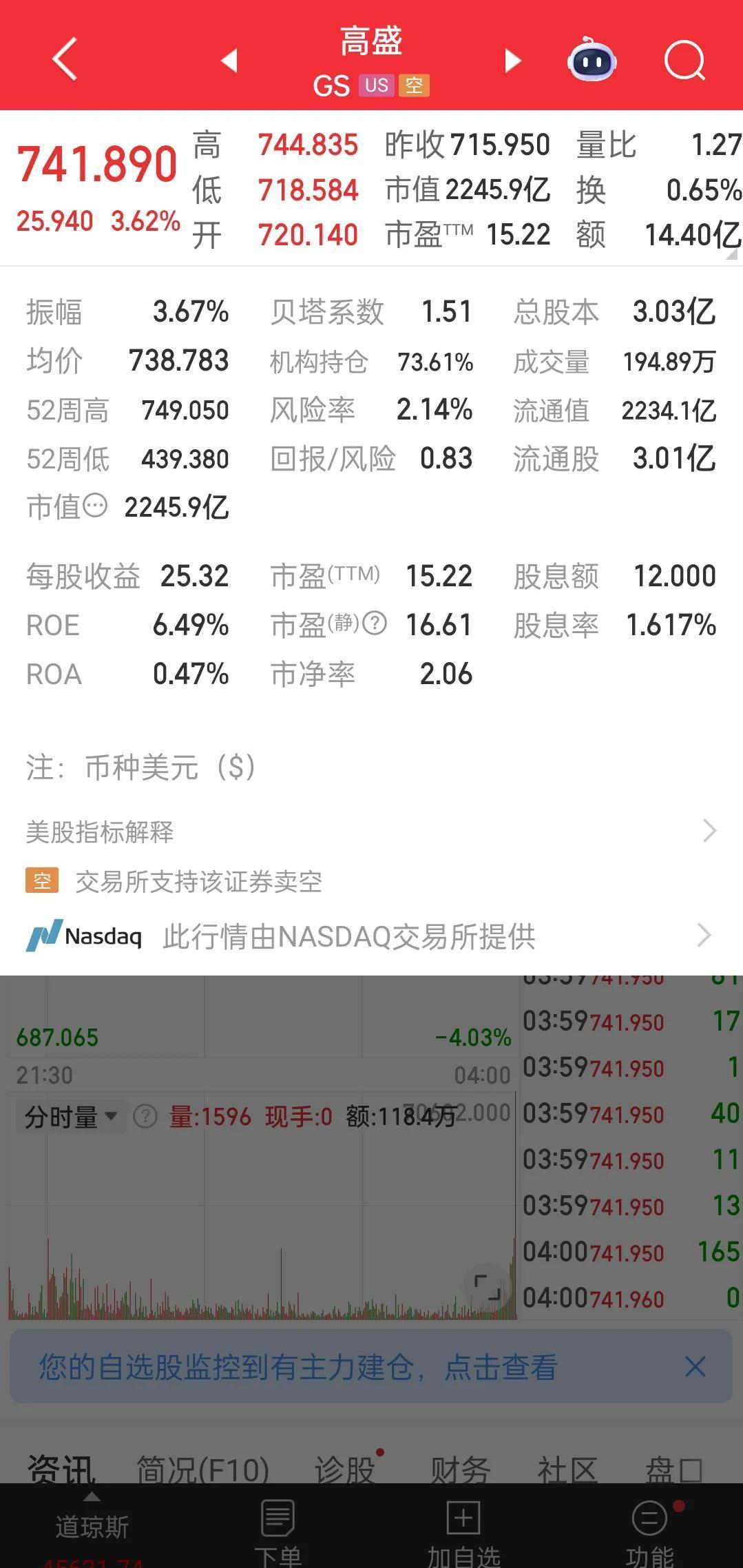Open the NASDAQ quote provider row
Screen dimensions: 743x1568
371,936
